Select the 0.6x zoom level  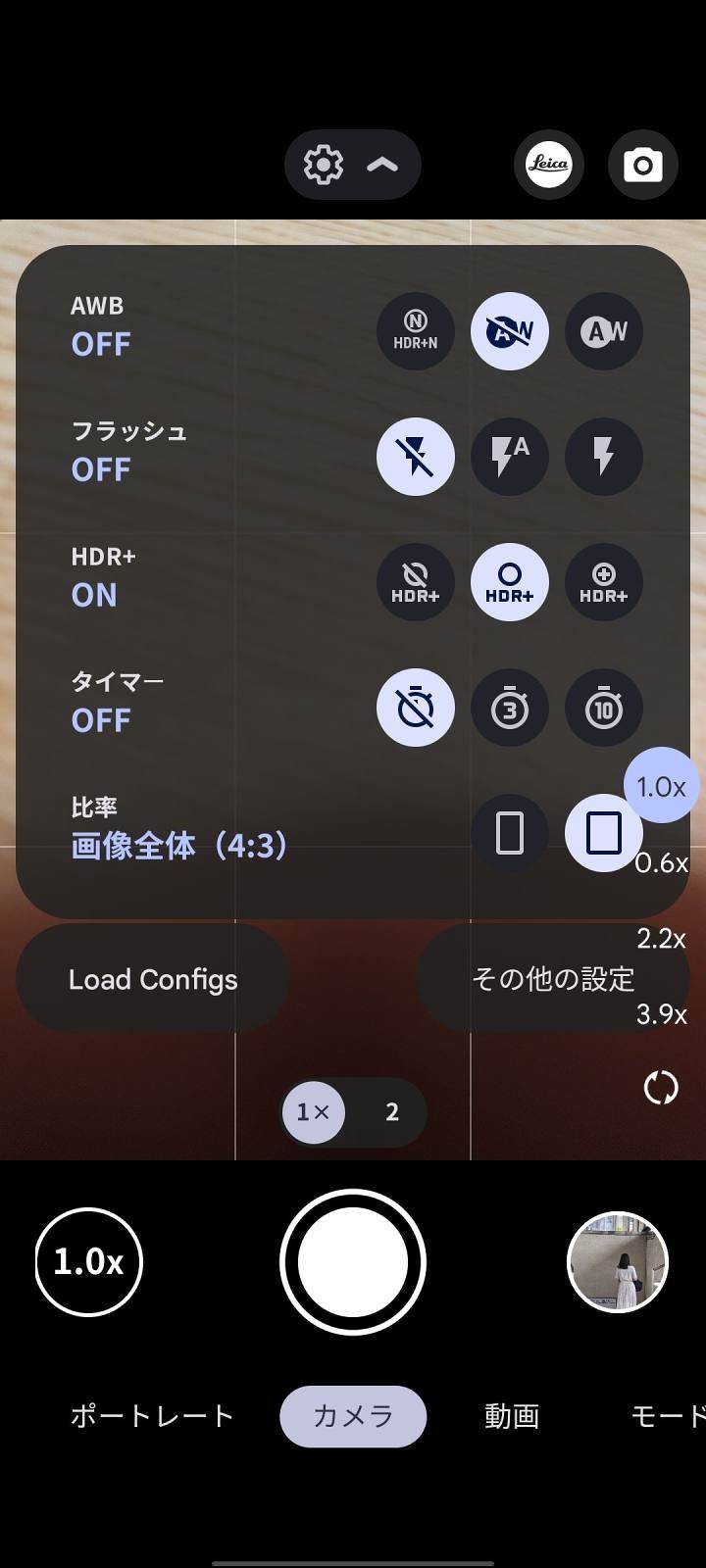pyautogui.click(x=661, y=863)
